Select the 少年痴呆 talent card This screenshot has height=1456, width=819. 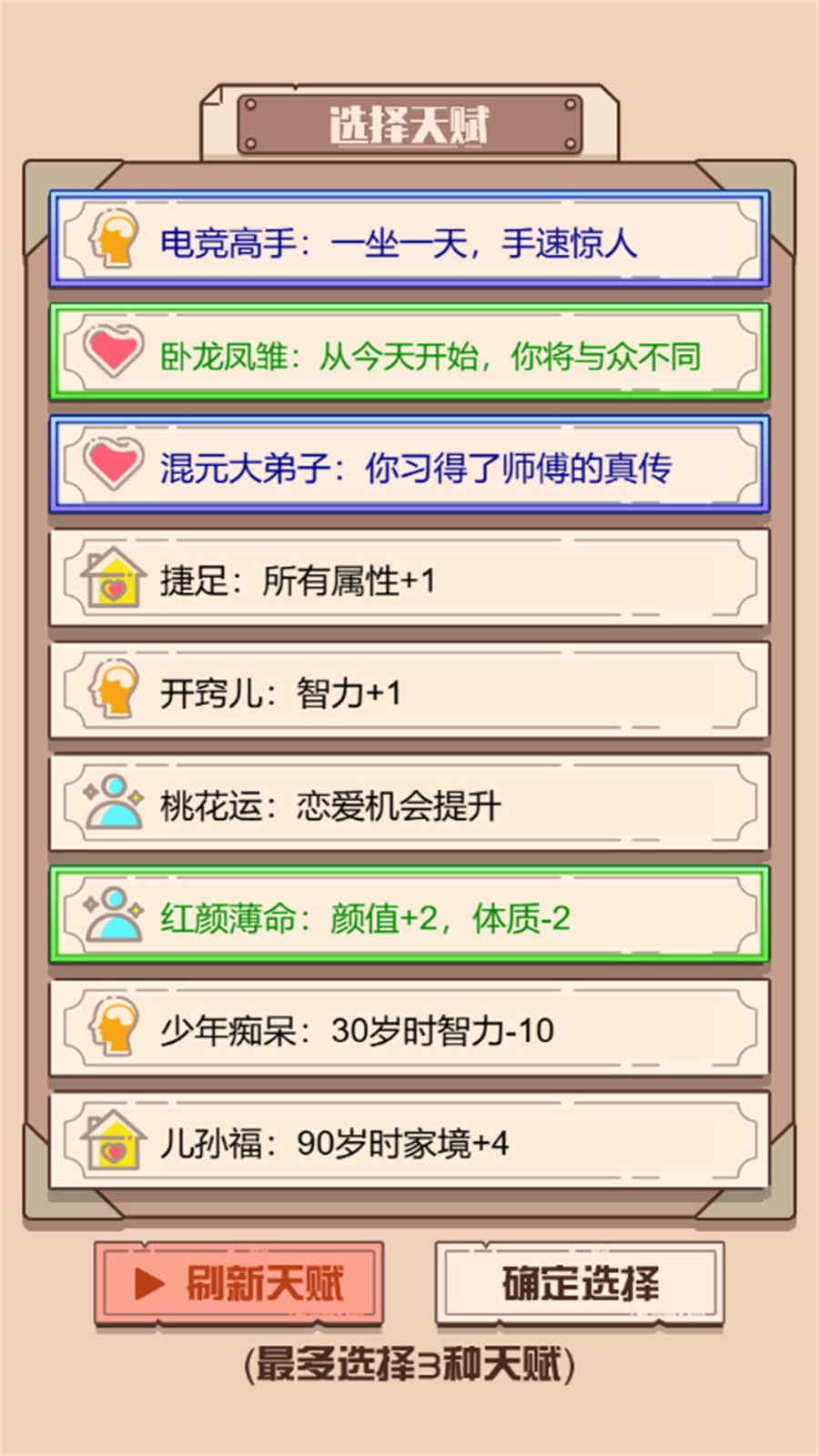pos(408,1030)
